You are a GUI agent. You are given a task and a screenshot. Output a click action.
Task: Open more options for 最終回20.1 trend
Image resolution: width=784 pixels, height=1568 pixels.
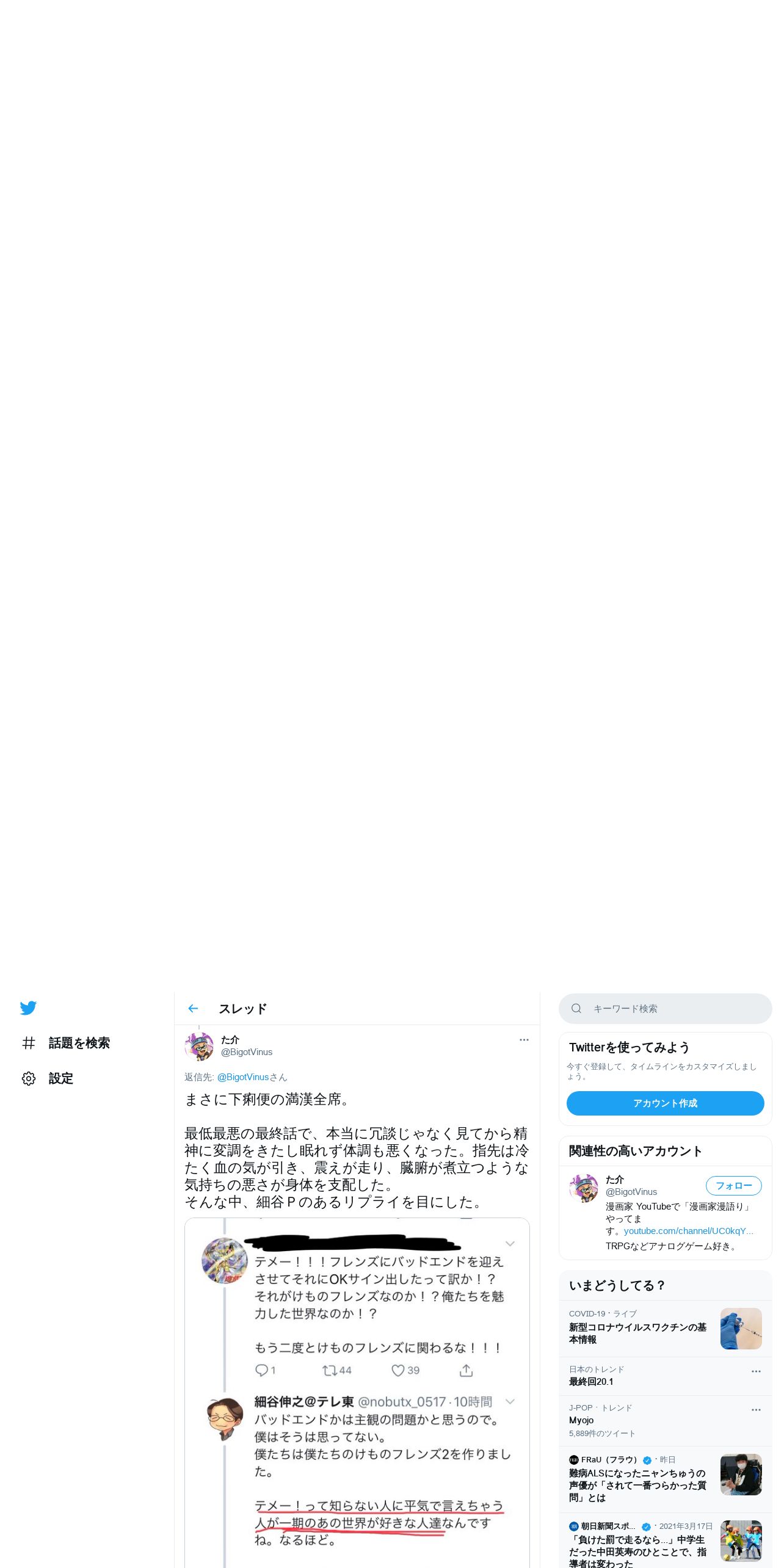tap(756, 1371)
